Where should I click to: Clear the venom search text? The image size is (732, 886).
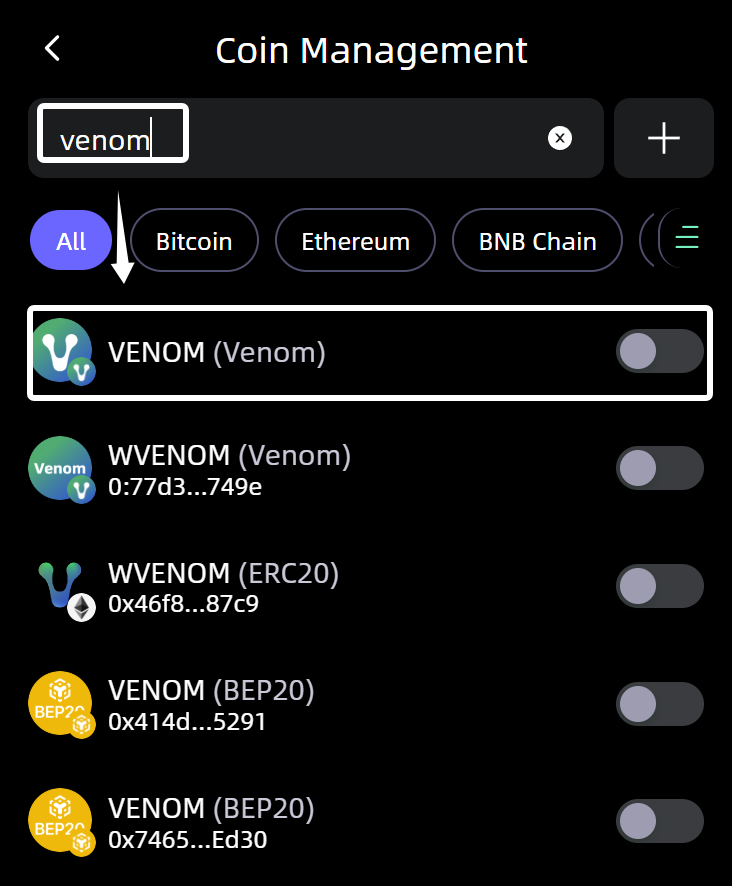pyautogui.click(x=560, y=138)
